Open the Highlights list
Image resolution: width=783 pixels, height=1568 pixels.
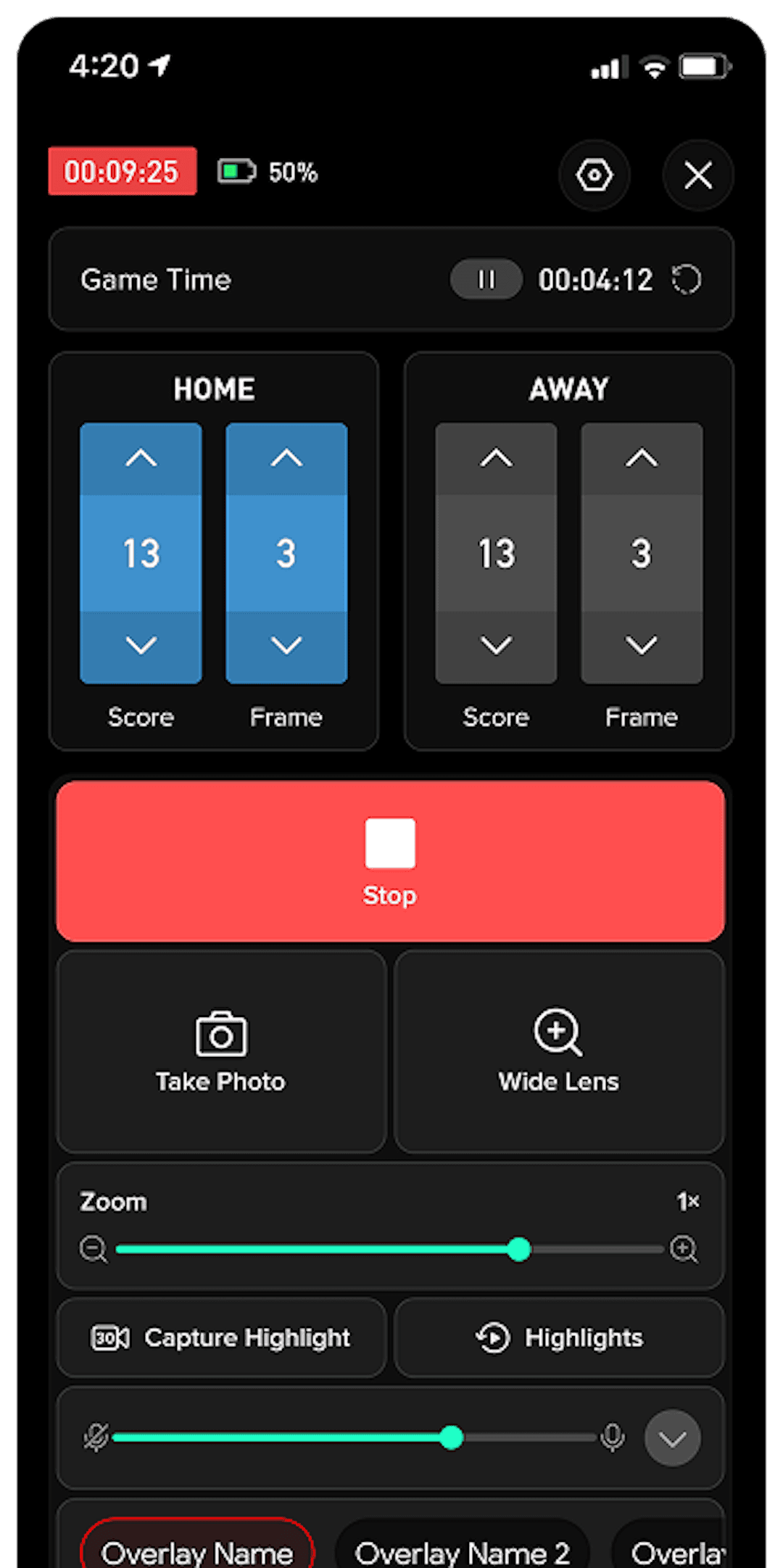point(558,1337)
